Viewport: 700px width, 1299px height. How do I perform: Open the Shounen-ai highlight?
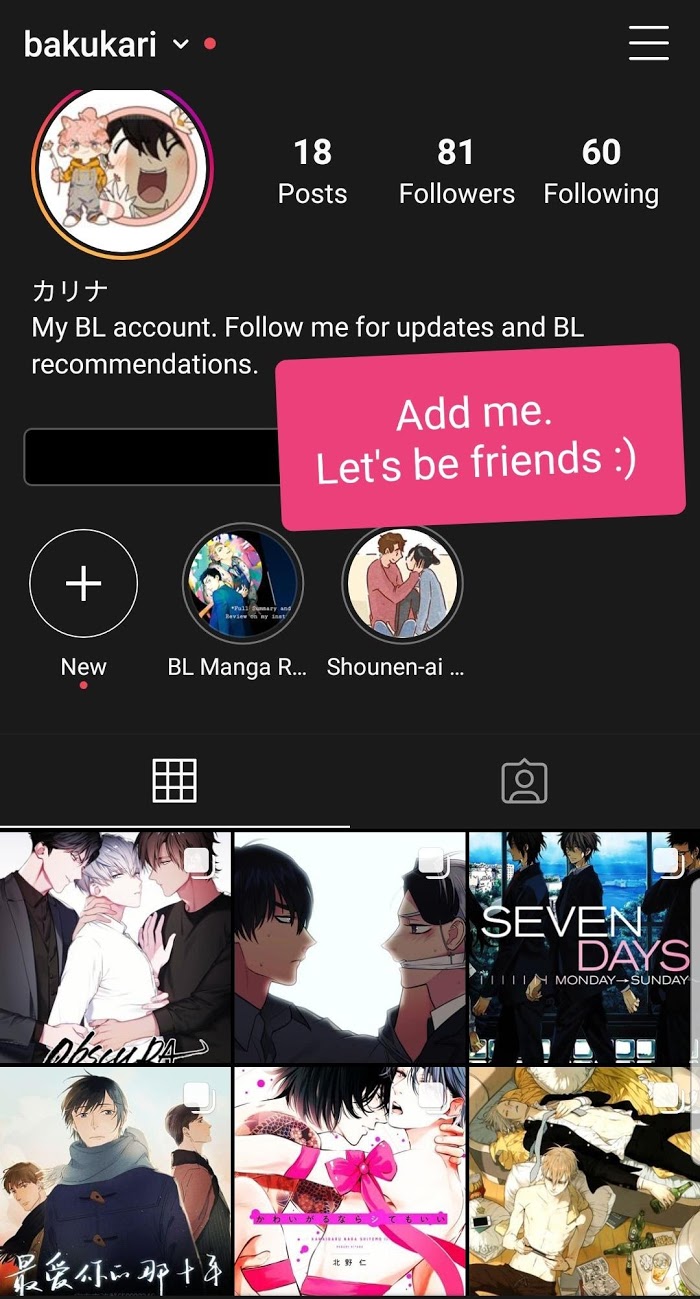click(x=402, y=583)
